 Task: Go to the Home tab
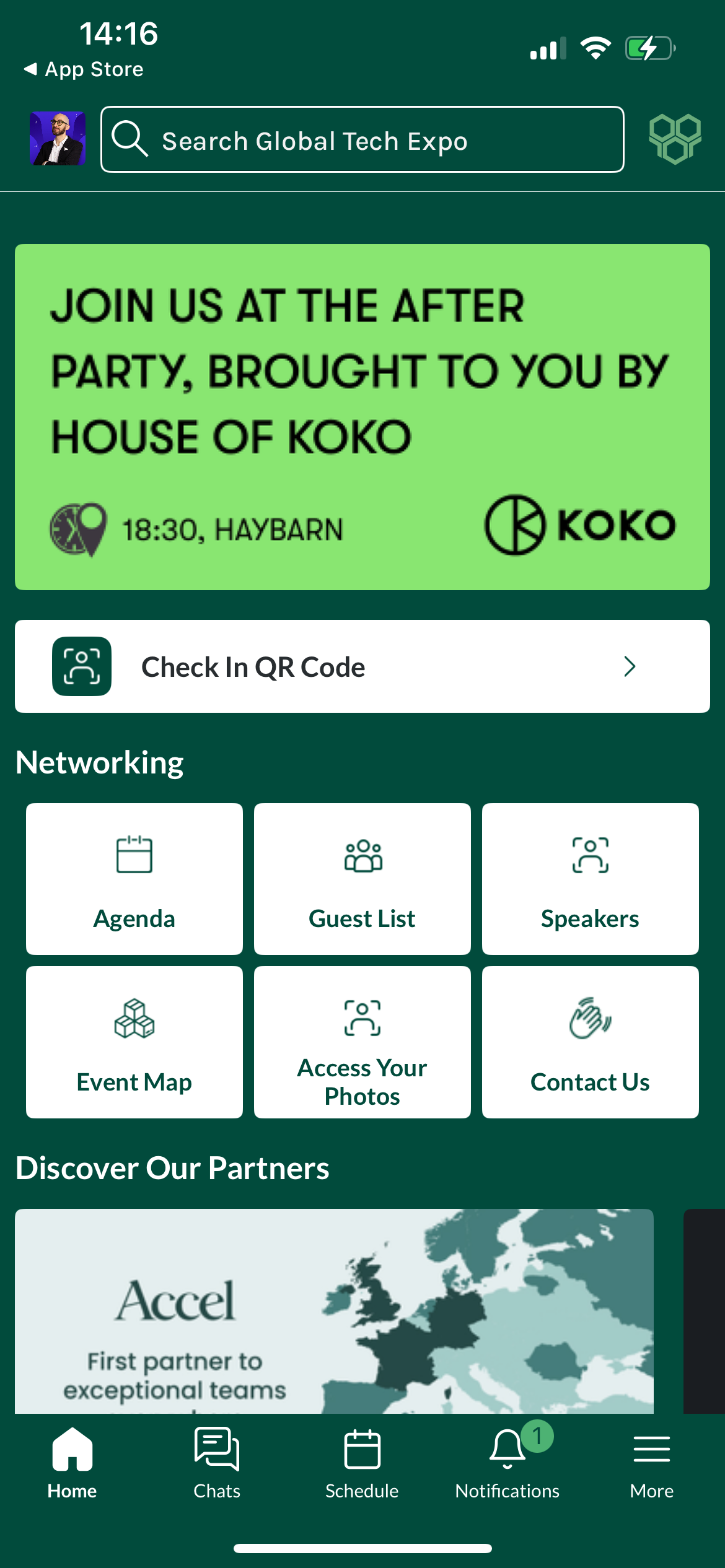pos(72,1463)
